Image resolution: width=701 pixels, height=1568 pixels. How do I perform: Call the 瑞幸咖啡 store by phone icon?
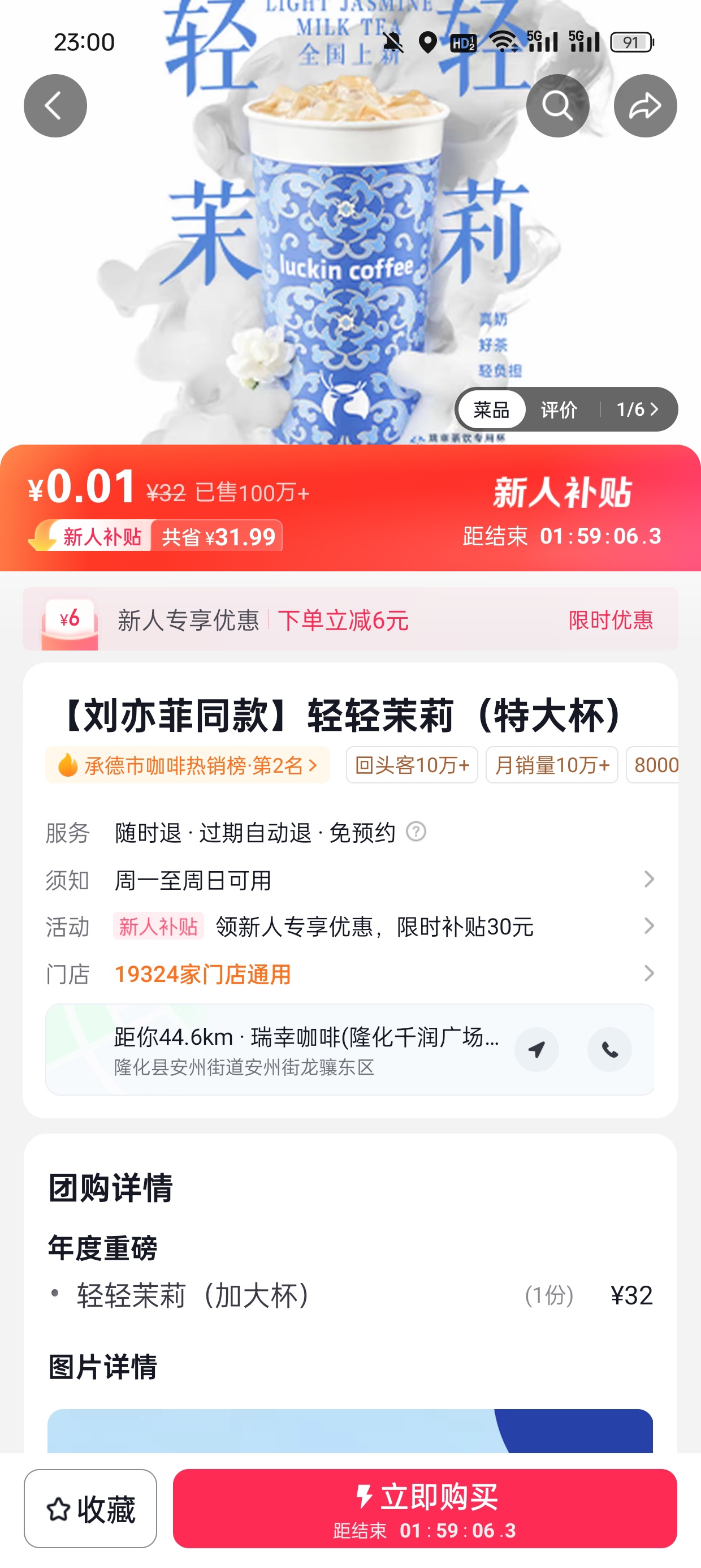pos(609,1049)
